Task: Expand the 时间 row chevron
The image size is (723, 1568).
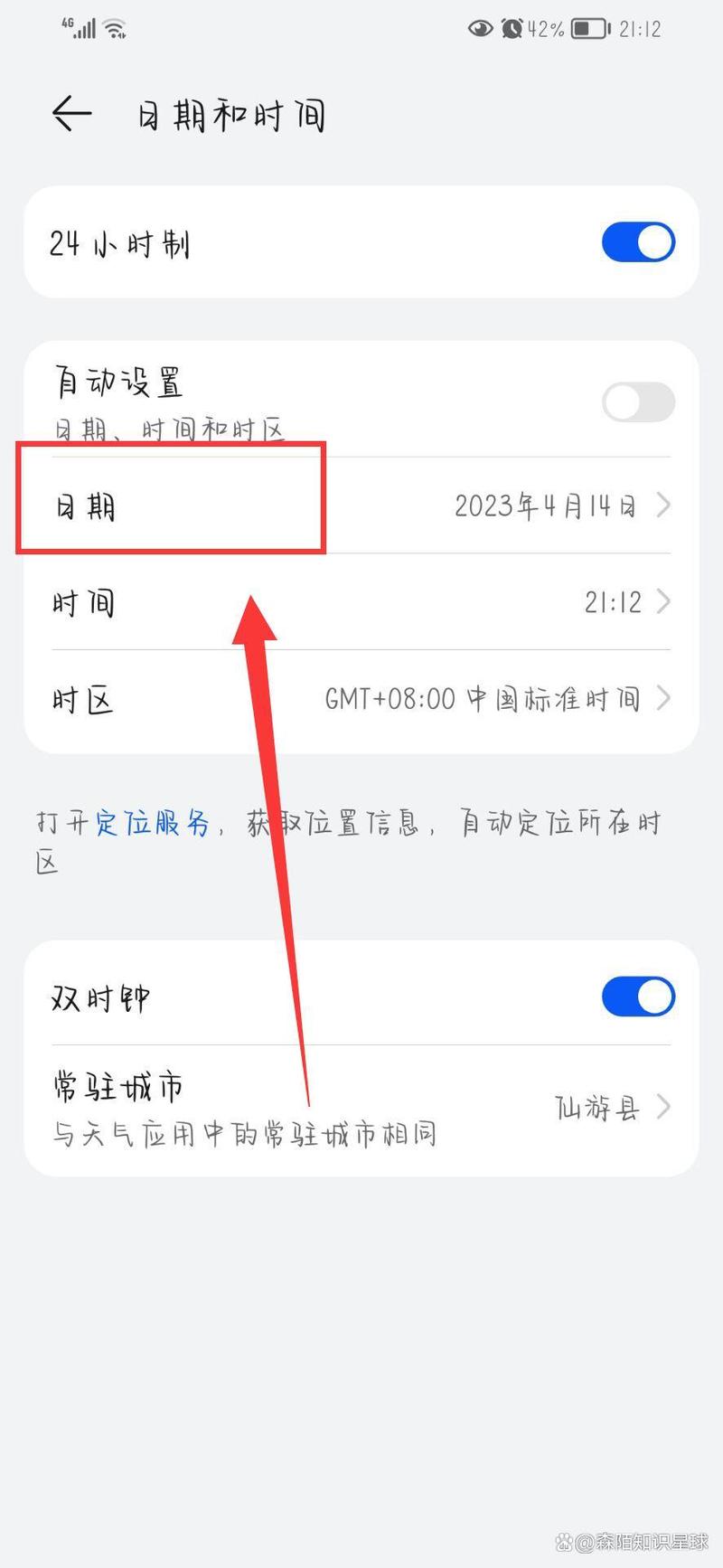Action: [x=664, y=601]
